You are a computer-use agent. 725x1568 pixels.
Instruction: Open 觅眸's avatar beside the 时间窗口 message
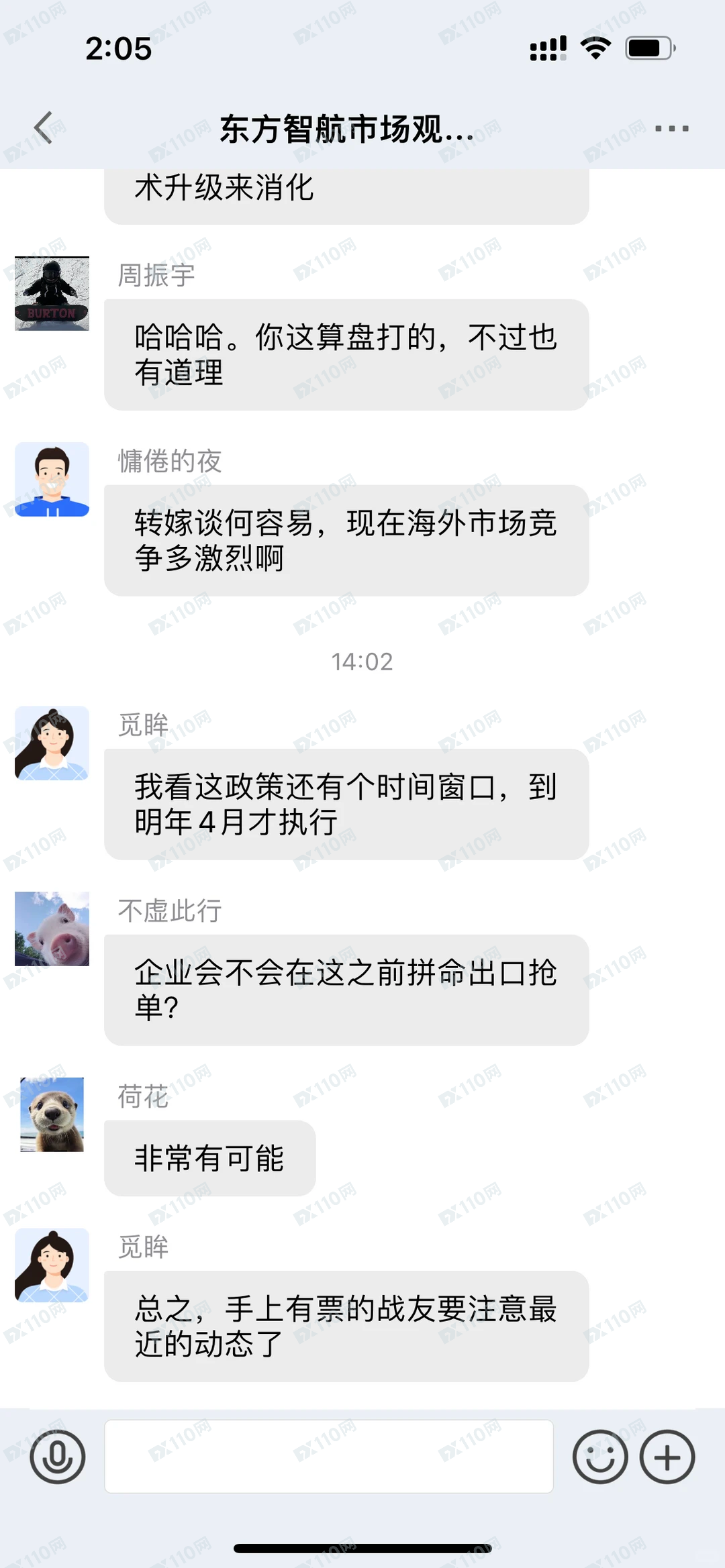tap(52, 743)
